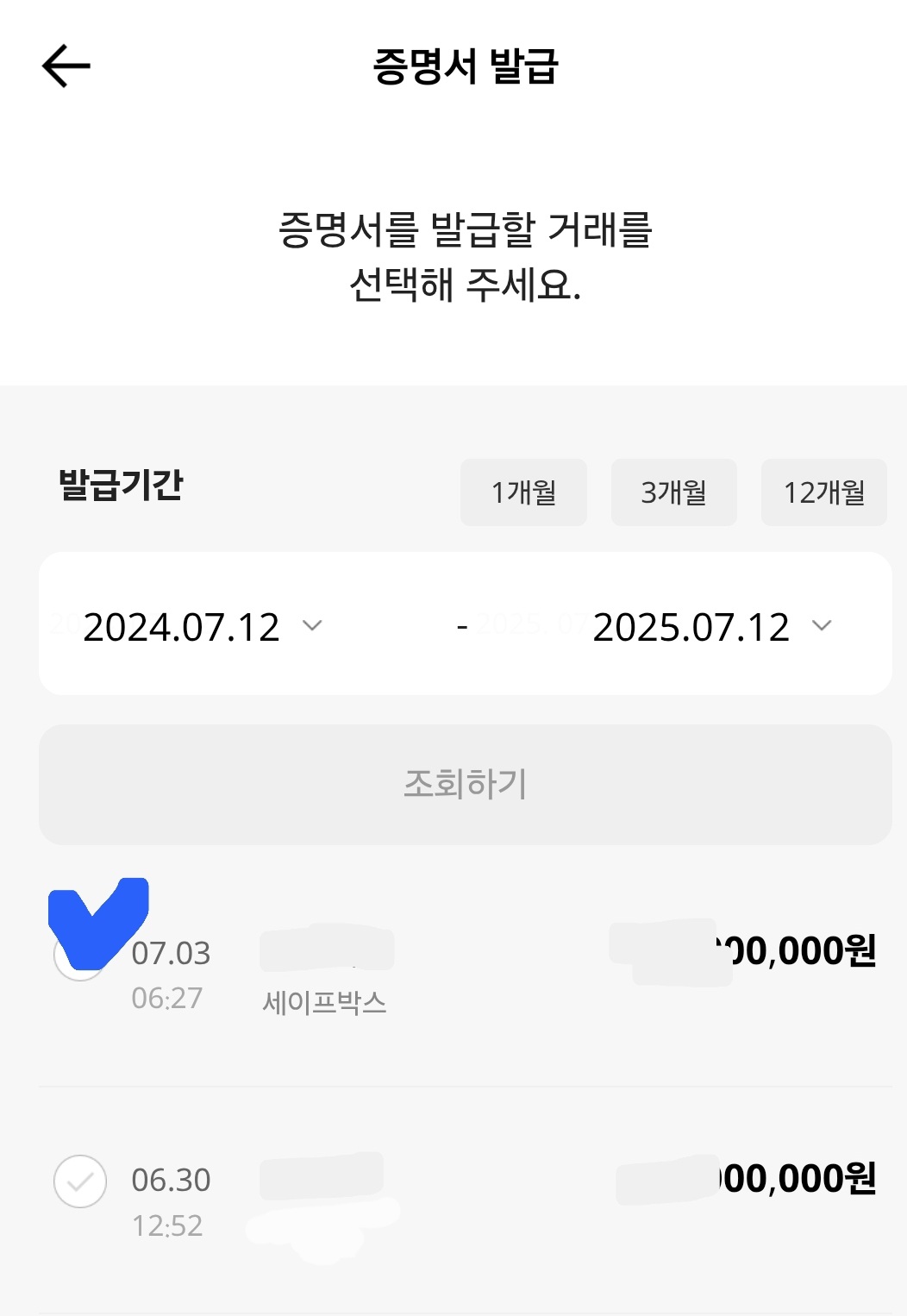Select the 1개월 period filter

click(523, 492)
